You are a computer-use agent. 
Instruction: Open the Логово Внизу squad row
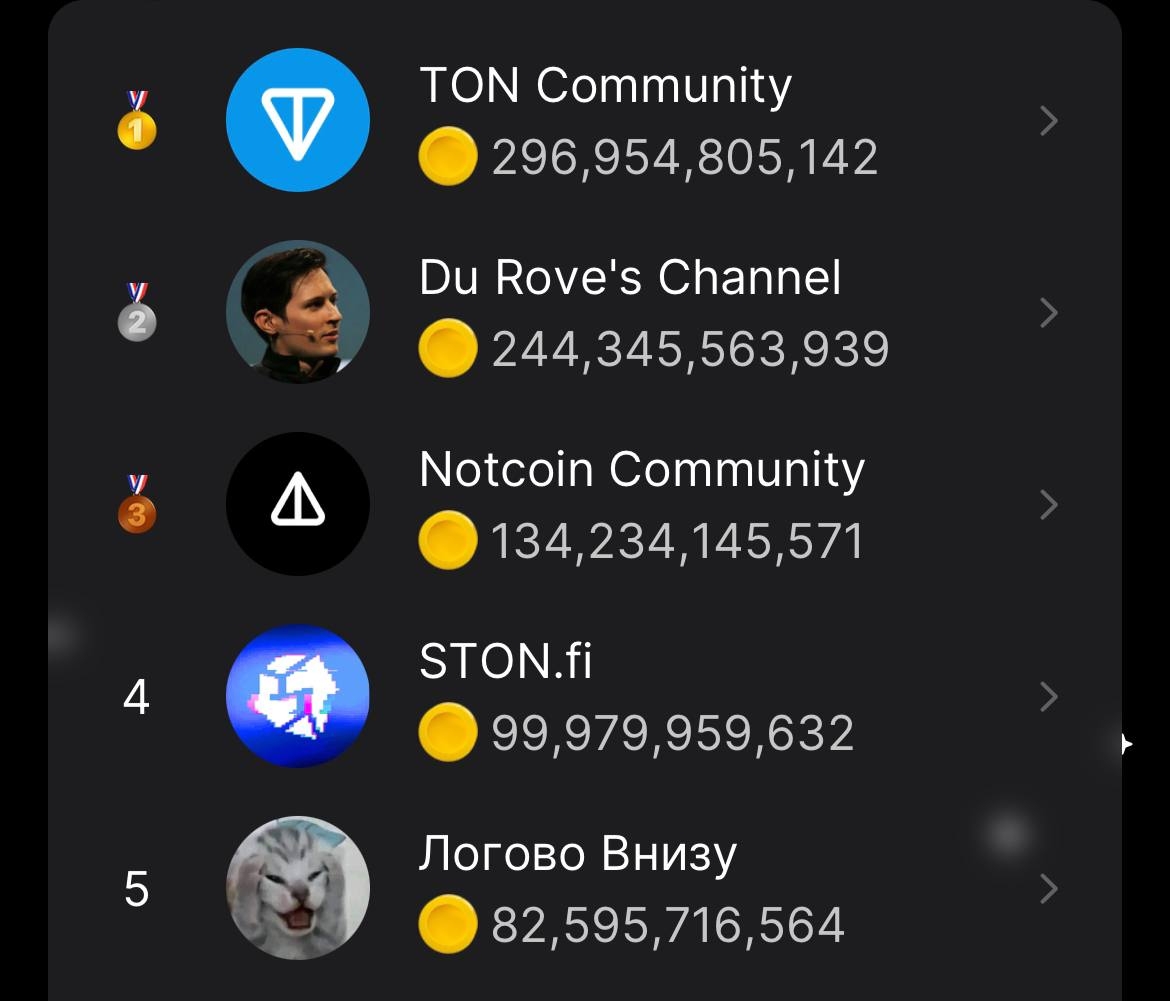(x=600, y=889)
